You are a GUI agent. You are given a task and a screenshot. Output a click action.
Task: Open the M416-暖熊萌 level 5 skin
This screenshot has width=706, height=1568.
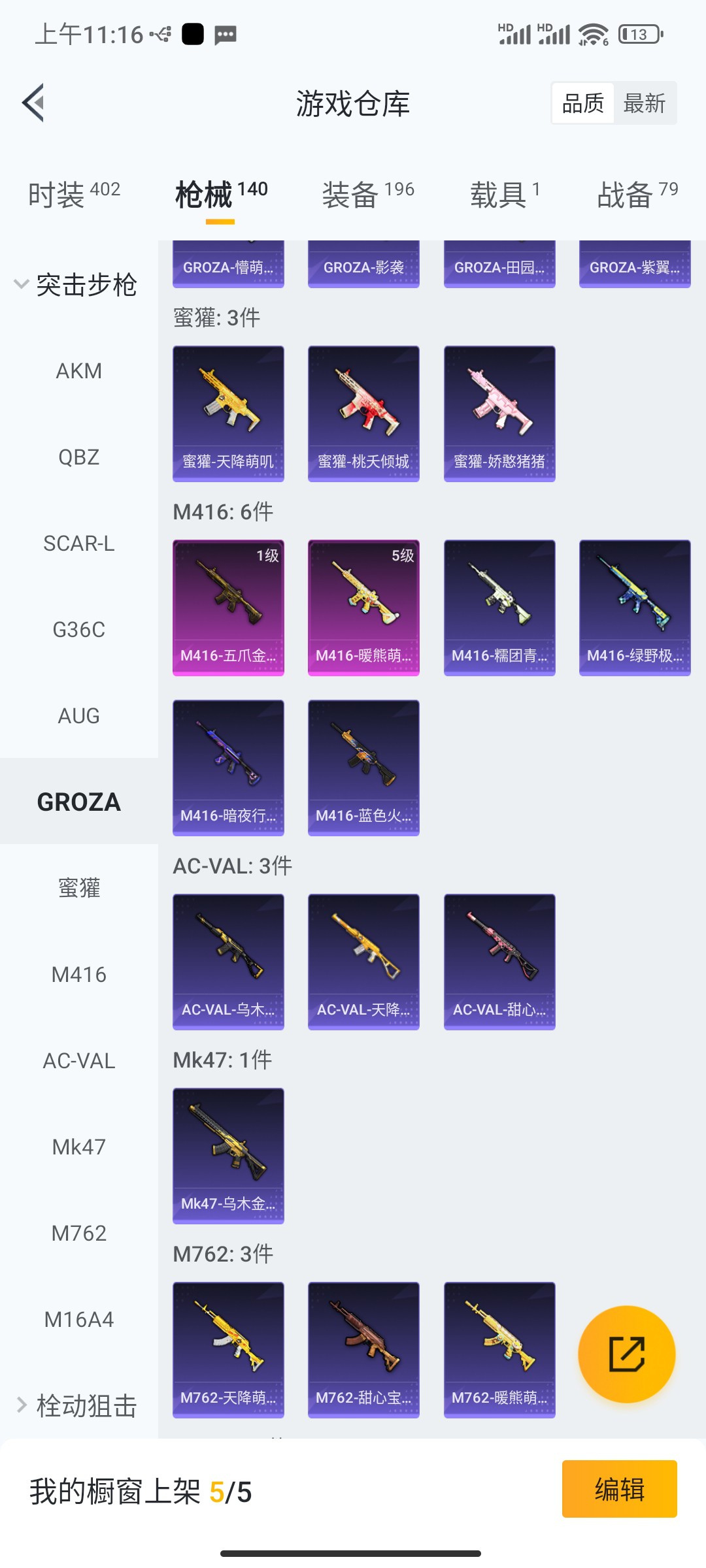(363, 608)
